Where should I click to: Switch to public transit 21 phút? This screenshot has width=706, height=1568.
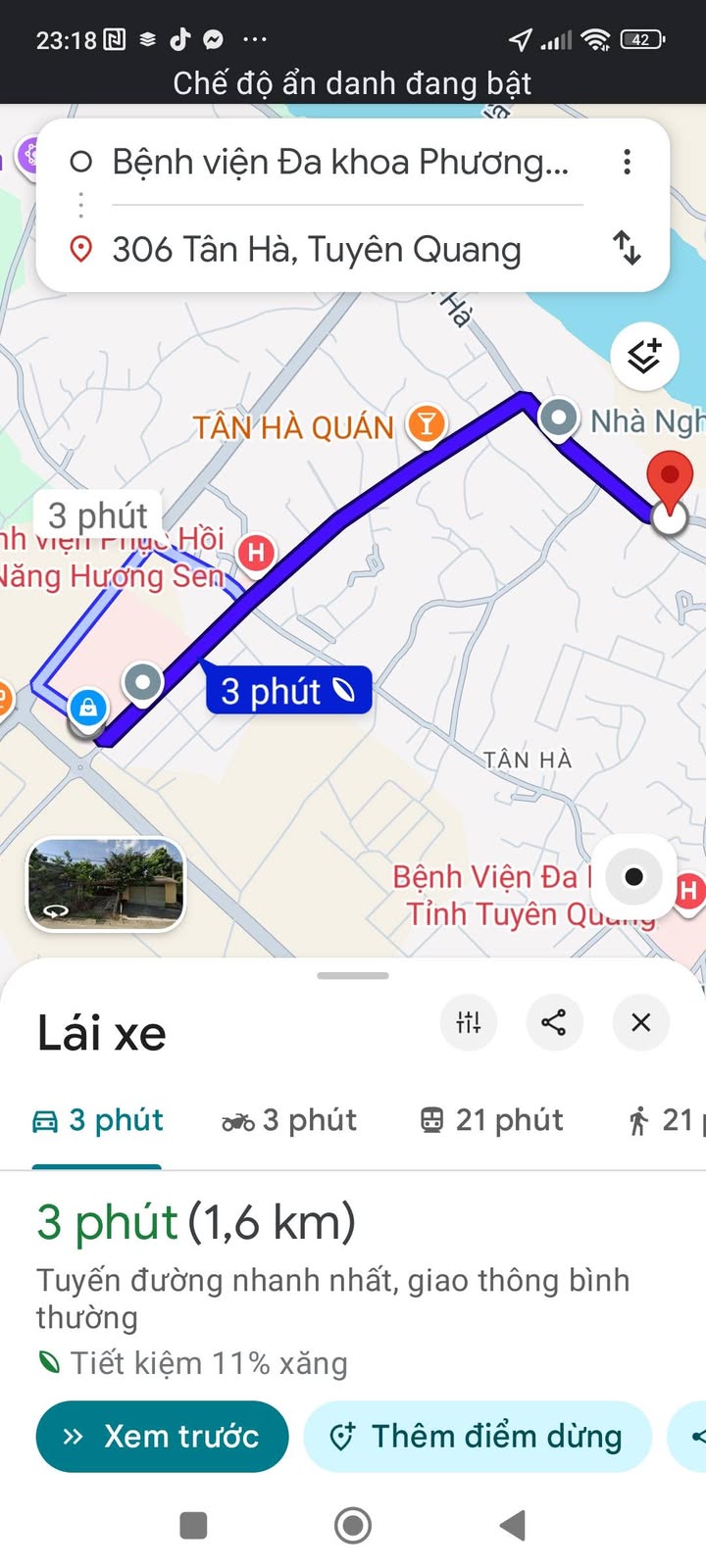[491, 1120]
